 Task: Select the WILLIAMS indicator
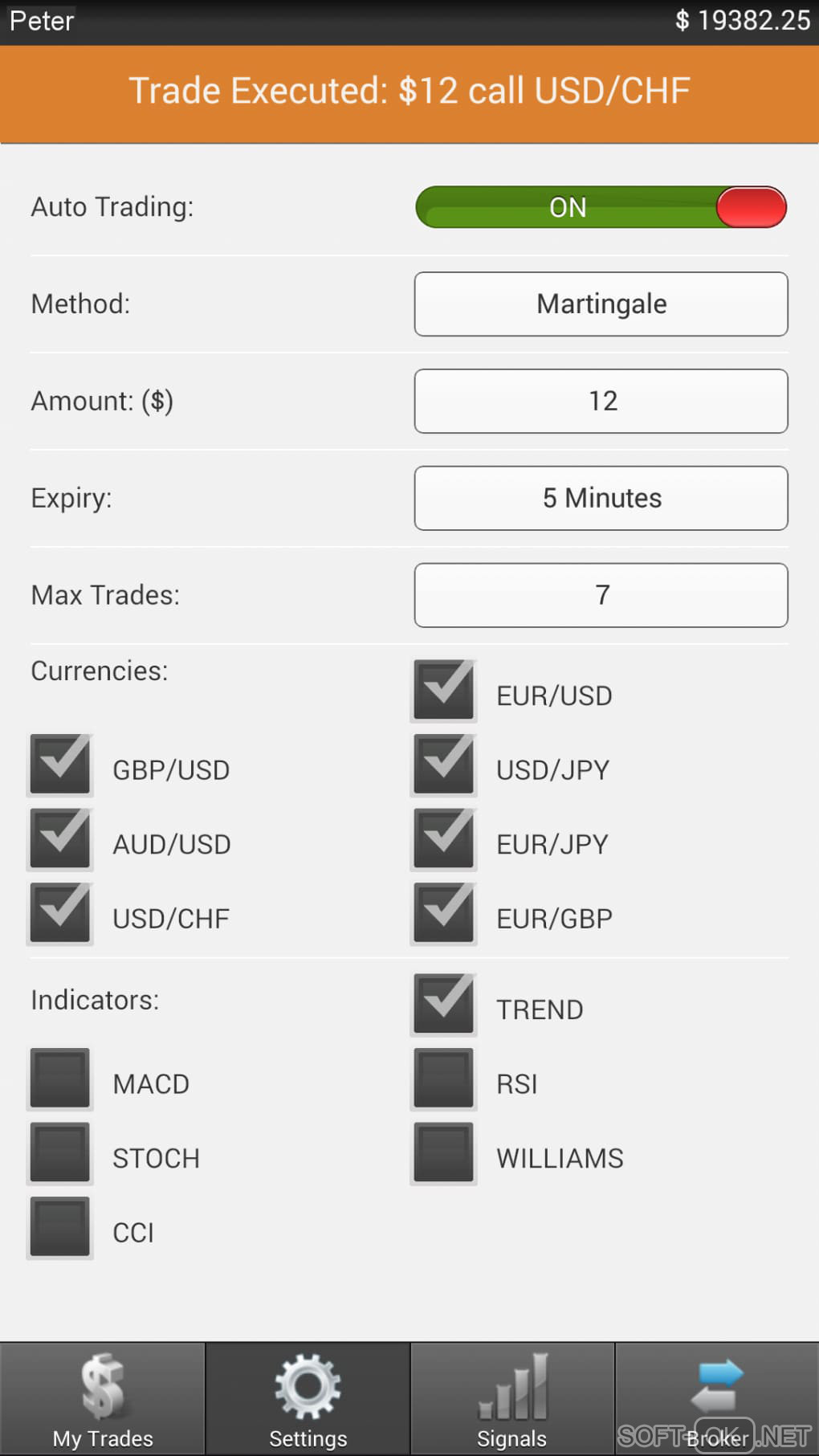pos(444,1153)
